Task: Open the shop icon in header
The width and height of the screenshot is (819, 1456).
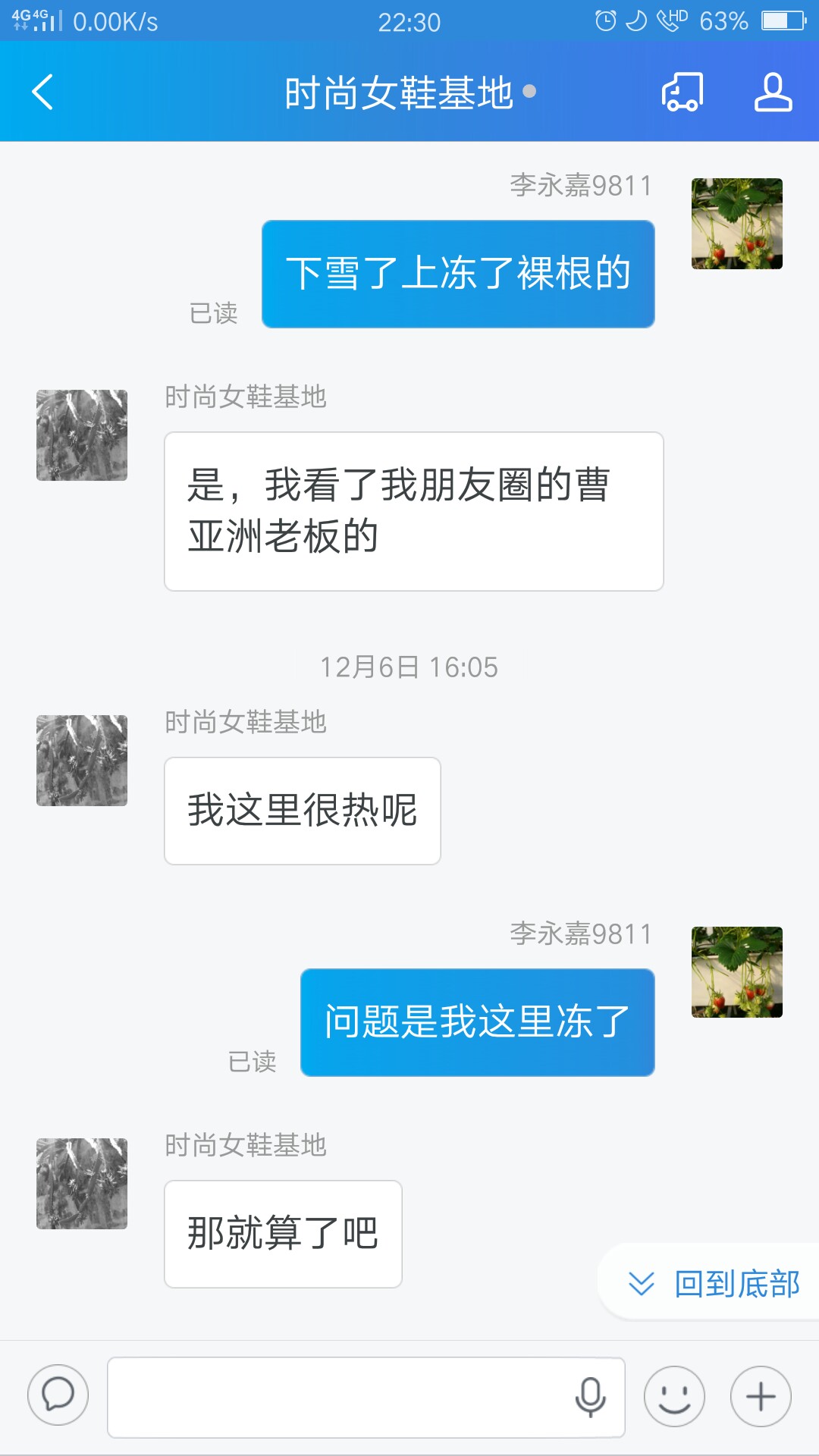Action: coord(682,93)
